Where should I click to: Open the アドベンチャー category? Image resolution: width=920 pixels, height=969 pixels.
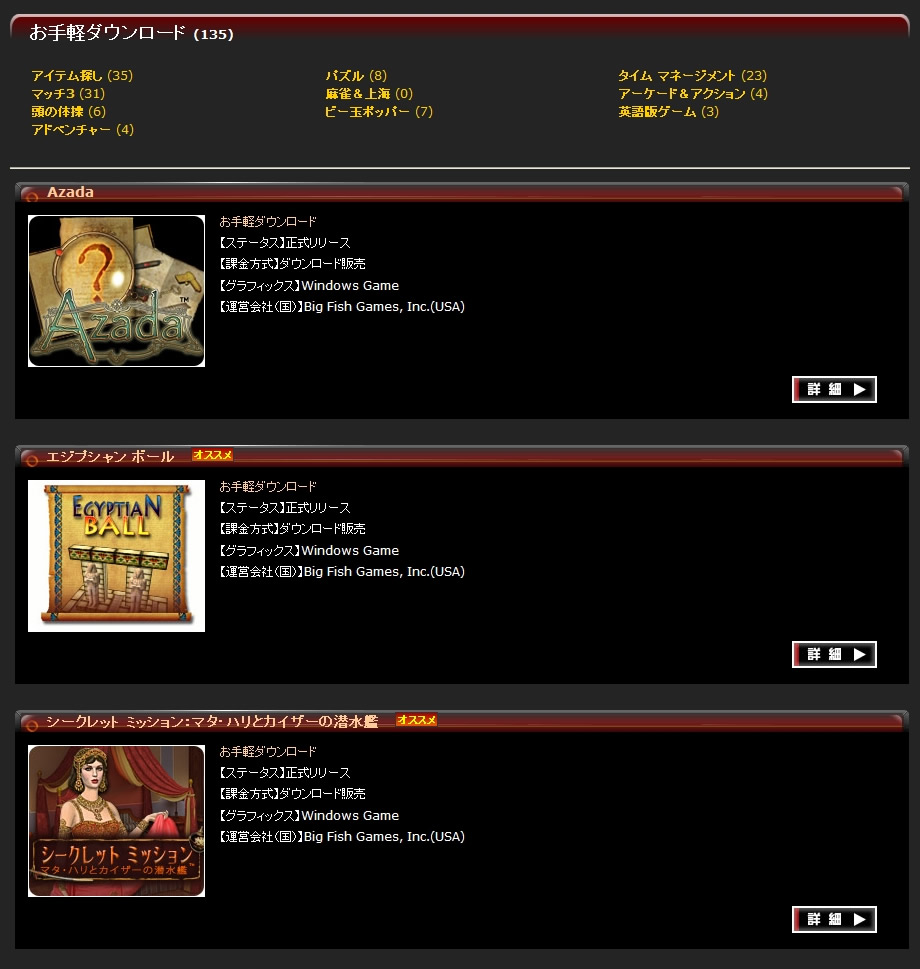click(70, 130)
